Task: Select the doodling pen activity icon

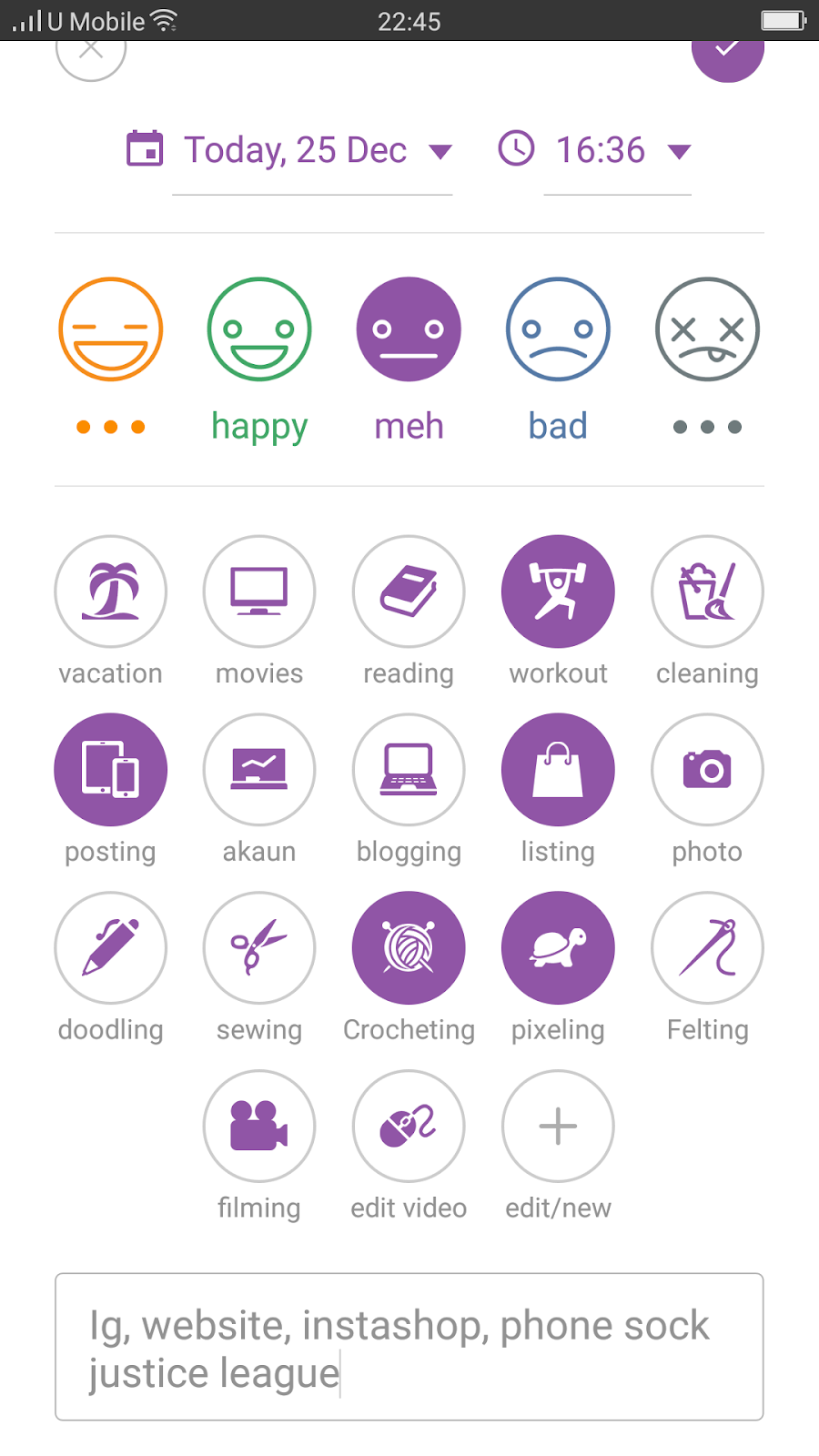Action: [110, 947]
